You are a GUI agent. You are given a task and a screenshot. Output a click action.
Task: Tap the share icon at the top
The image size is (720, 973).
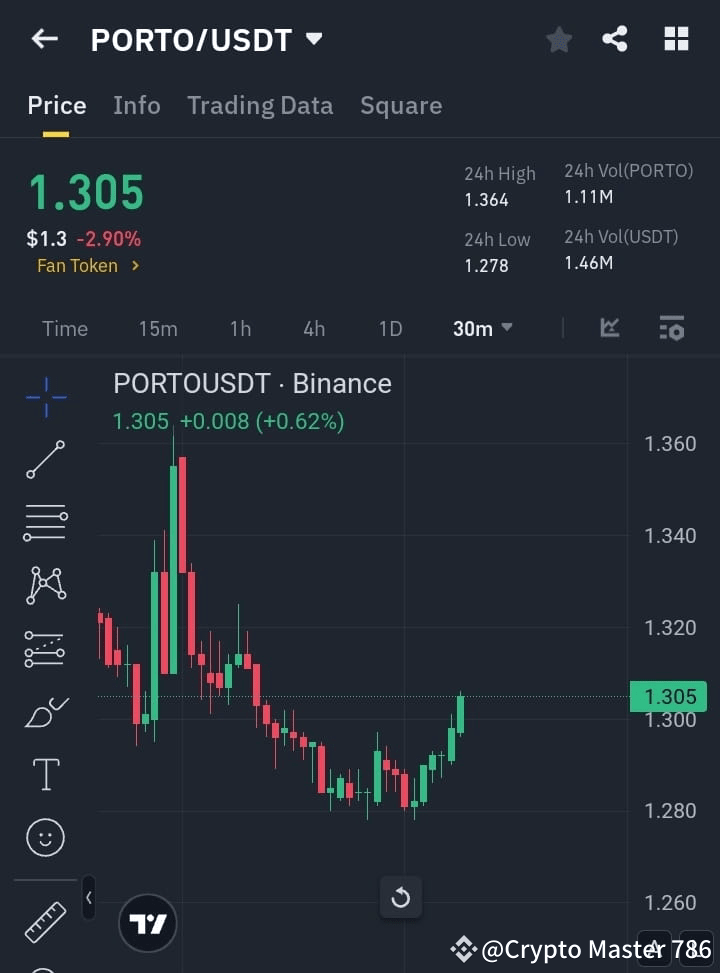pos(615,39)
